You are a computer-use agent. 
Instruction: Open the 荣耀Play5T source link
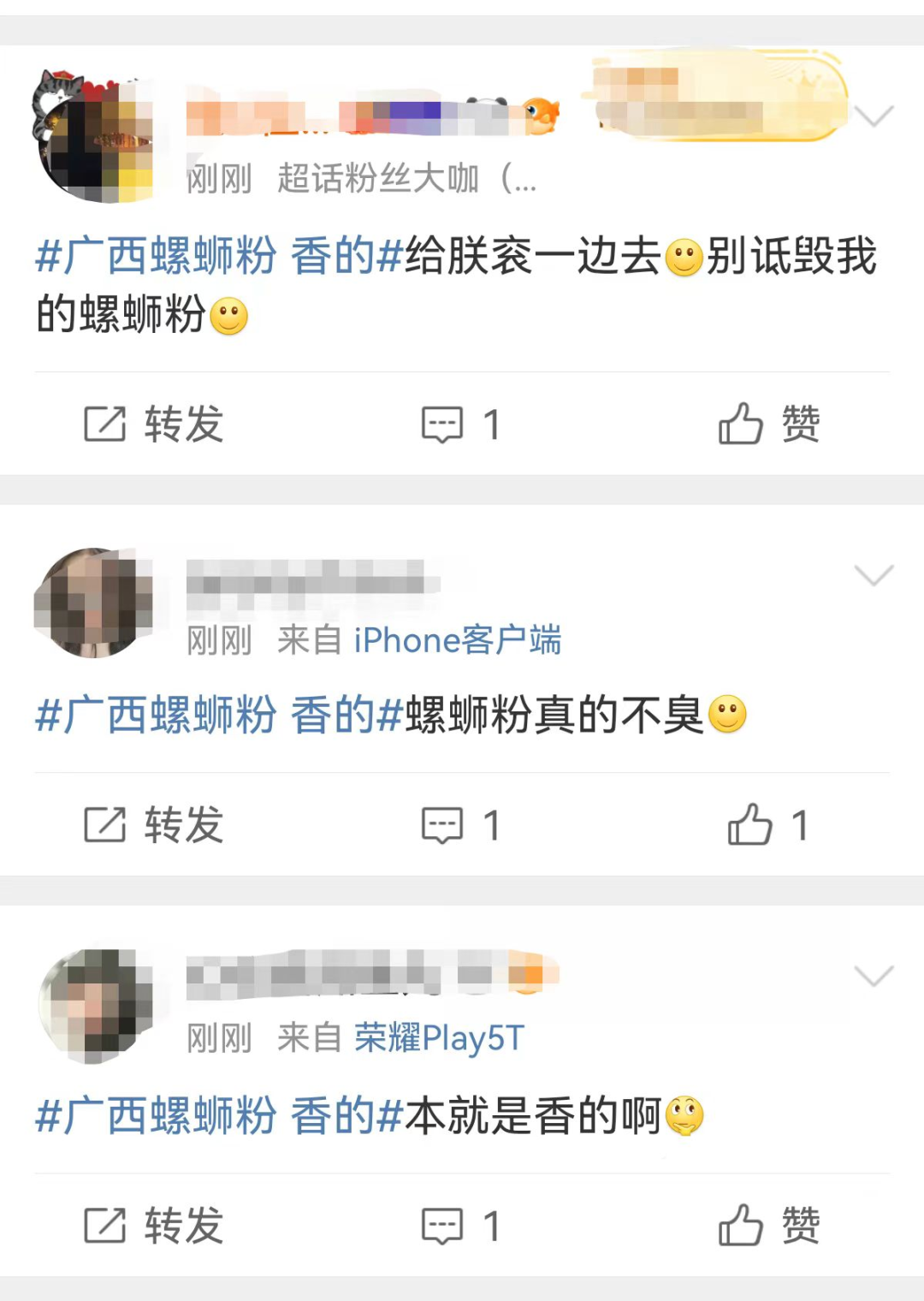[439, 1038]
